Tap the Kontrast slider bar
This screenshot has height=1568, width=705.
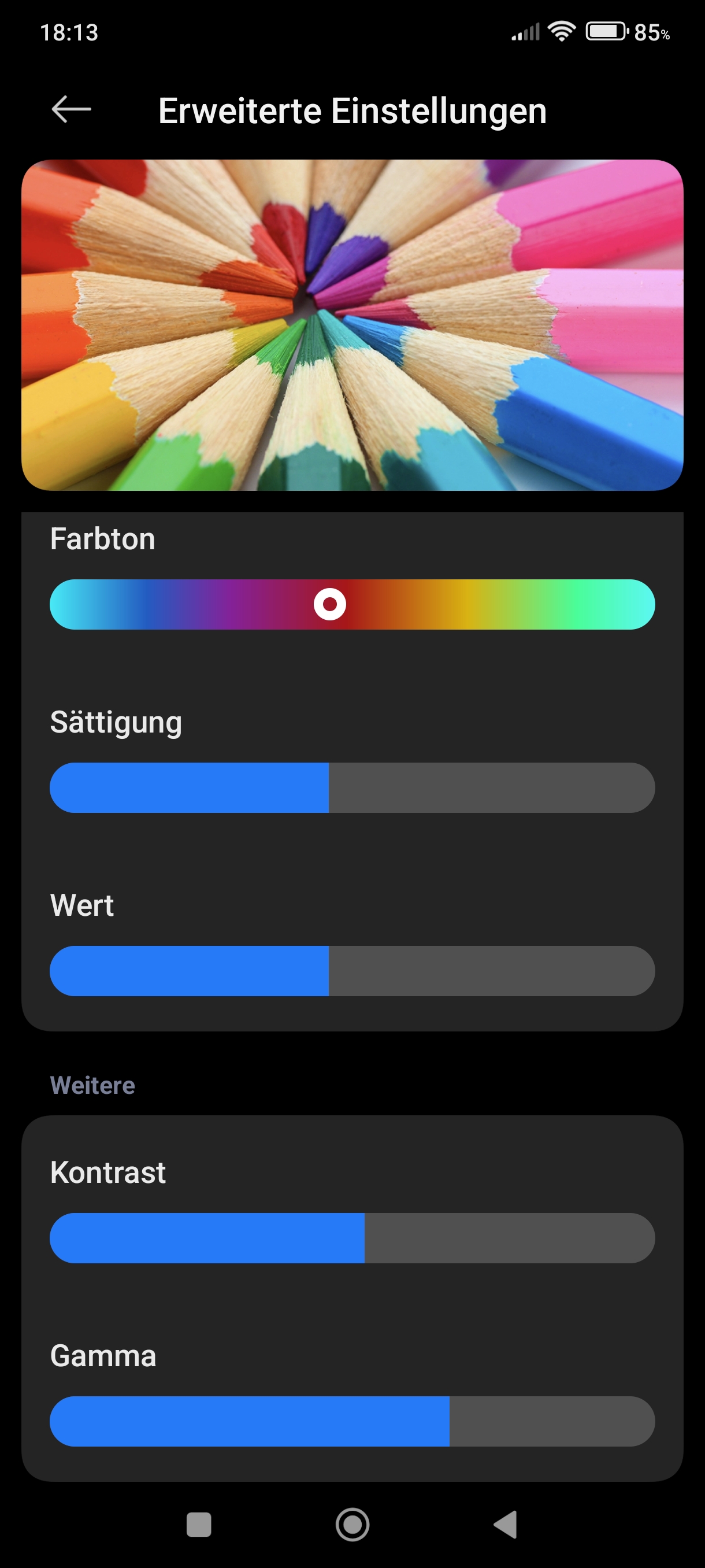click(x=352, y=1237)
